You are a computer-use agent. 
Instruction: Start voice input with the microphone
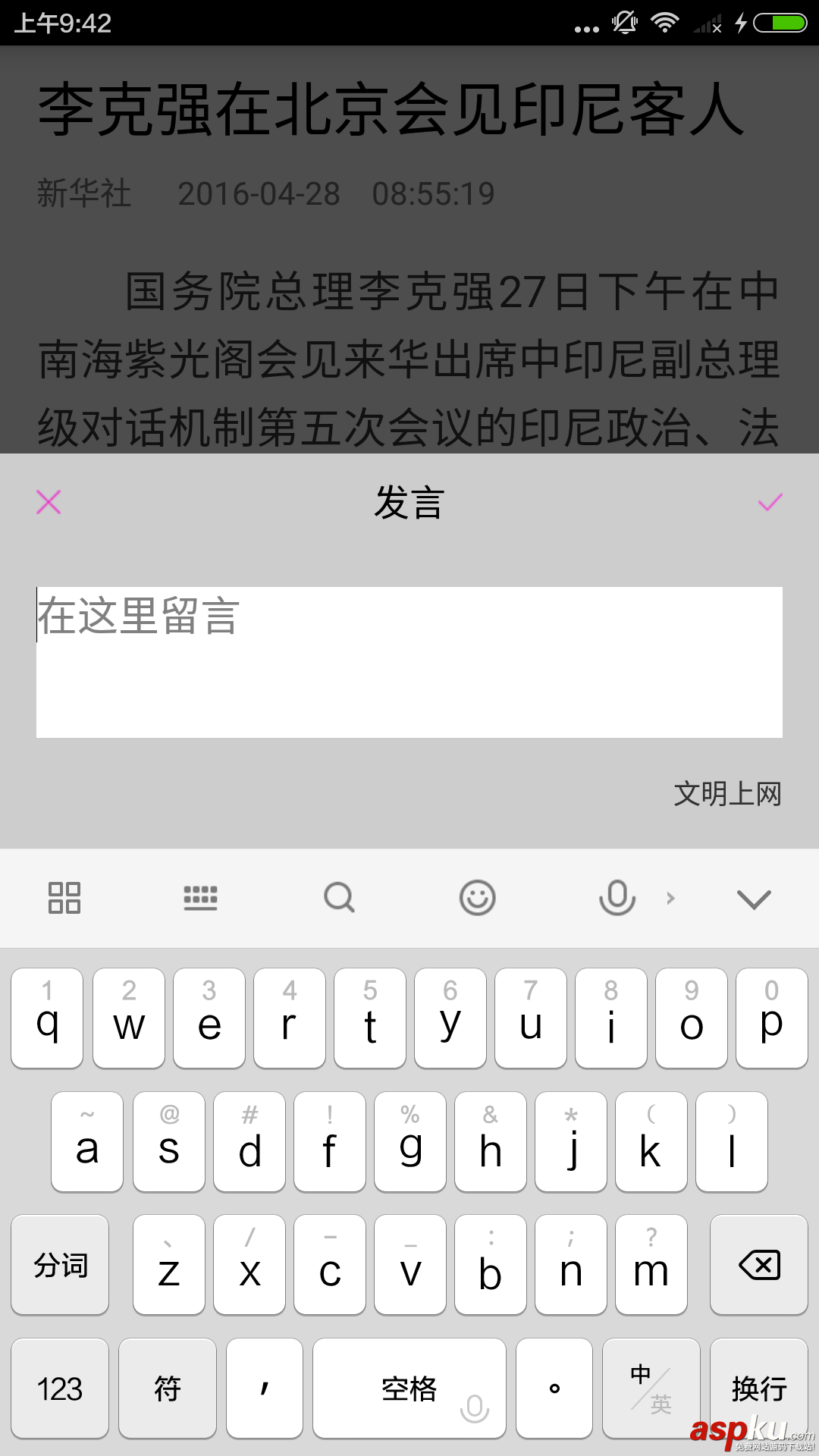(617, 898)
